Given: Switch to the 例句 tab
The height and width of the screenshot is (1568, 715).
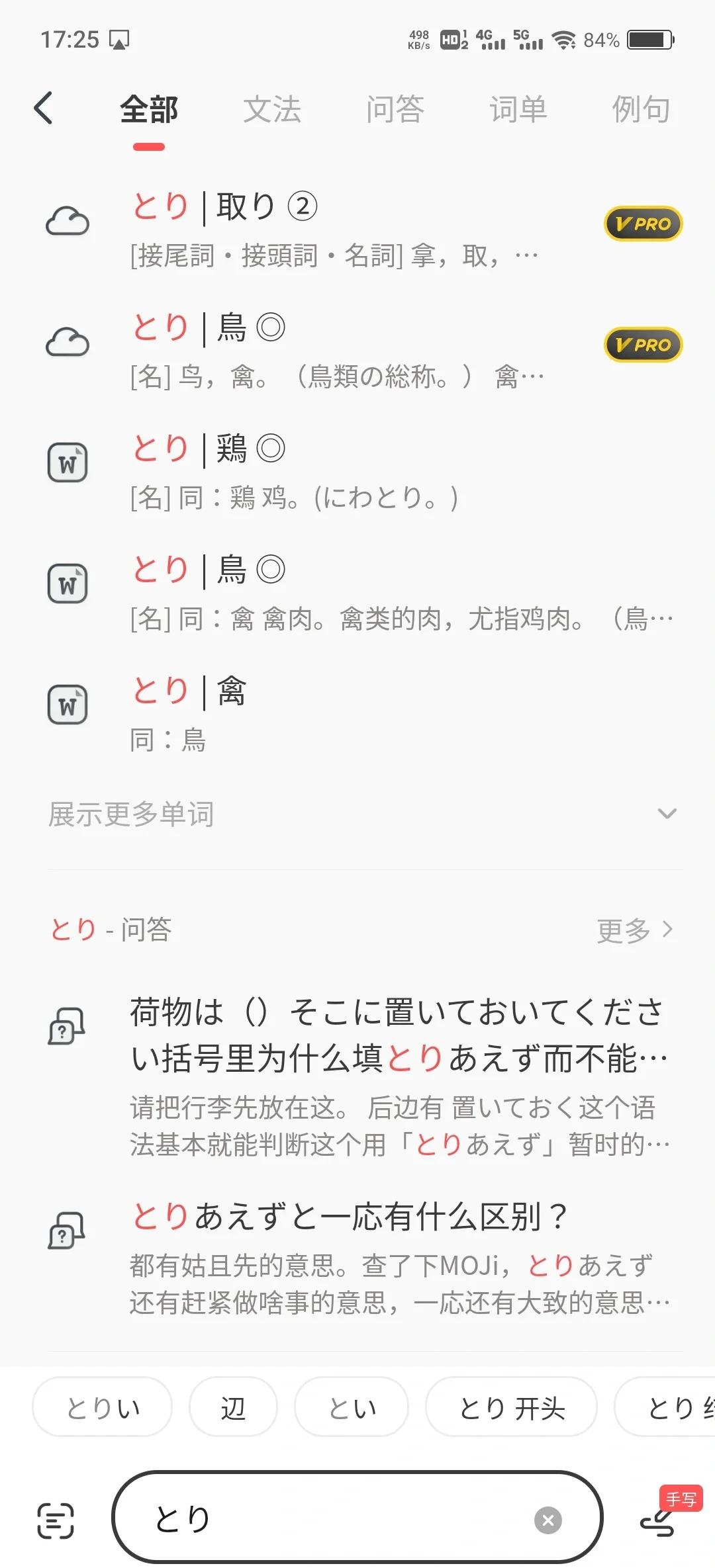Looking at the screenshot, I should [641, 109].
